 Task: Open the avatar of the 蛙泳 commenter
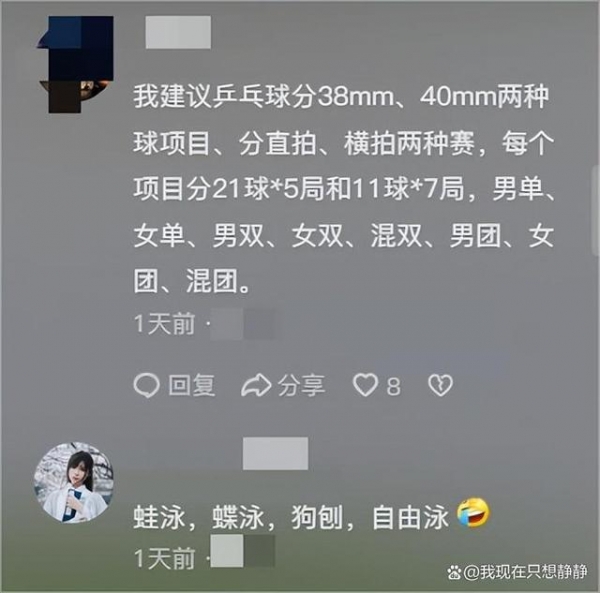tap(73, 481)
